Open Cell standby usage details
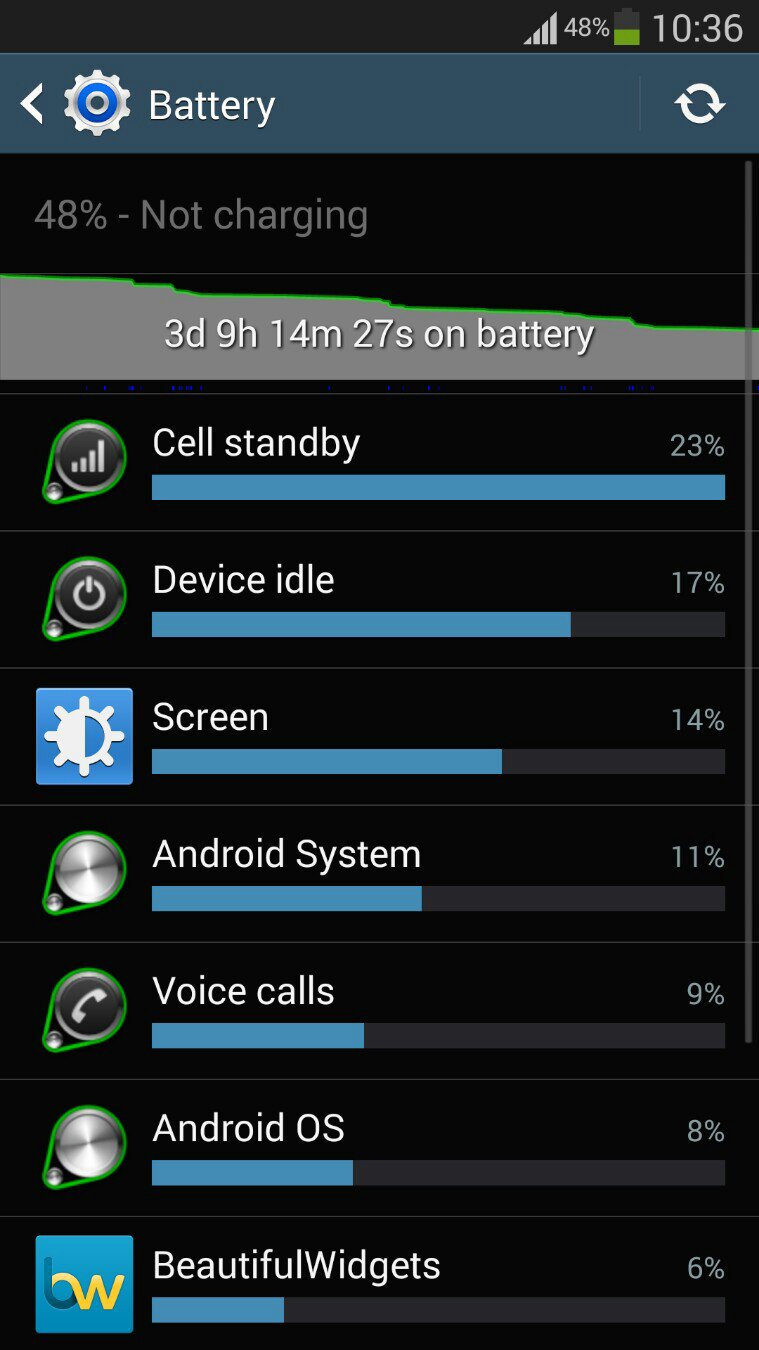The width and height of the screenshot is (759, 1350). click(x=379, y=463)
